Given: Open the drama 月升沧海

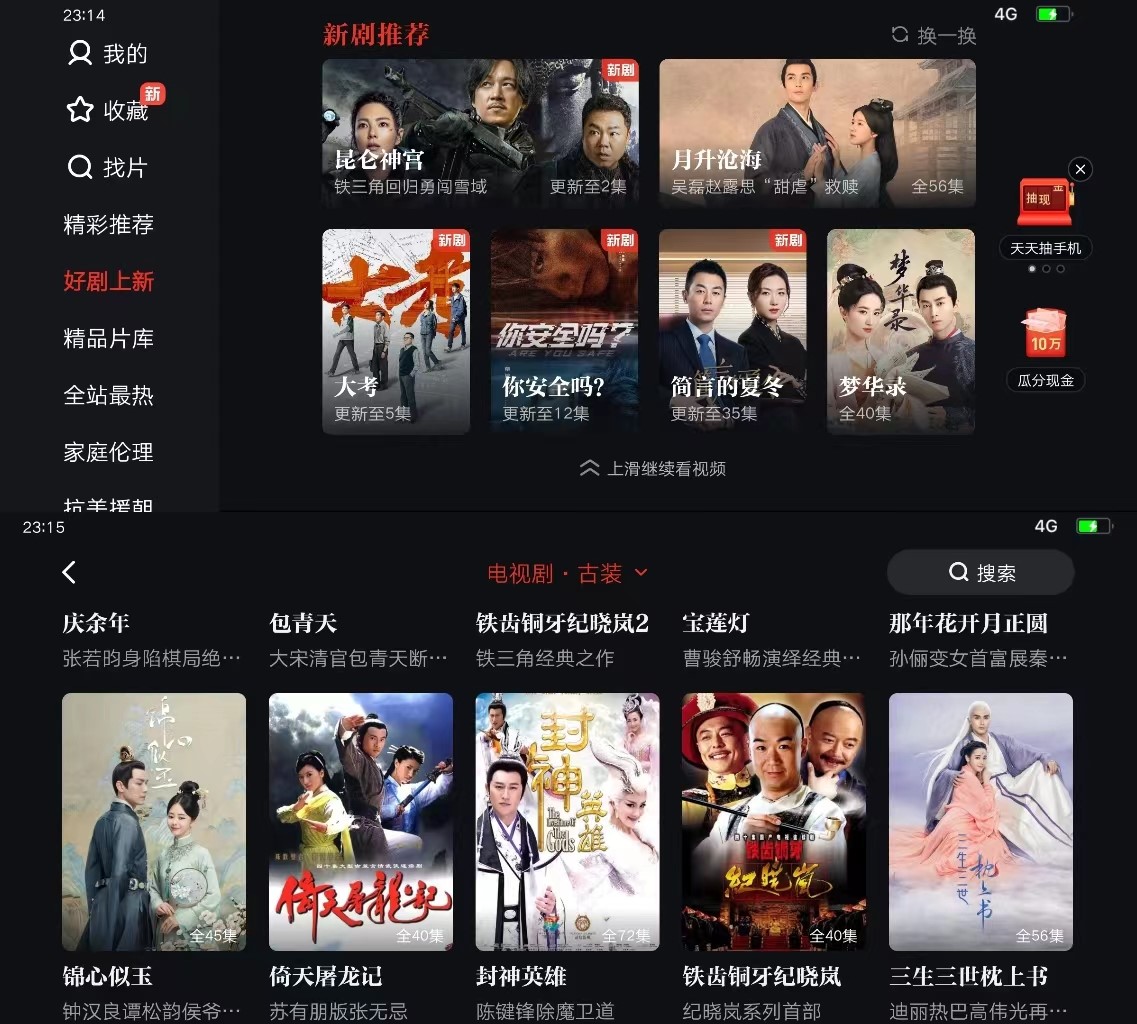Looking at the screenshot, I should click(x=817, y=133).
